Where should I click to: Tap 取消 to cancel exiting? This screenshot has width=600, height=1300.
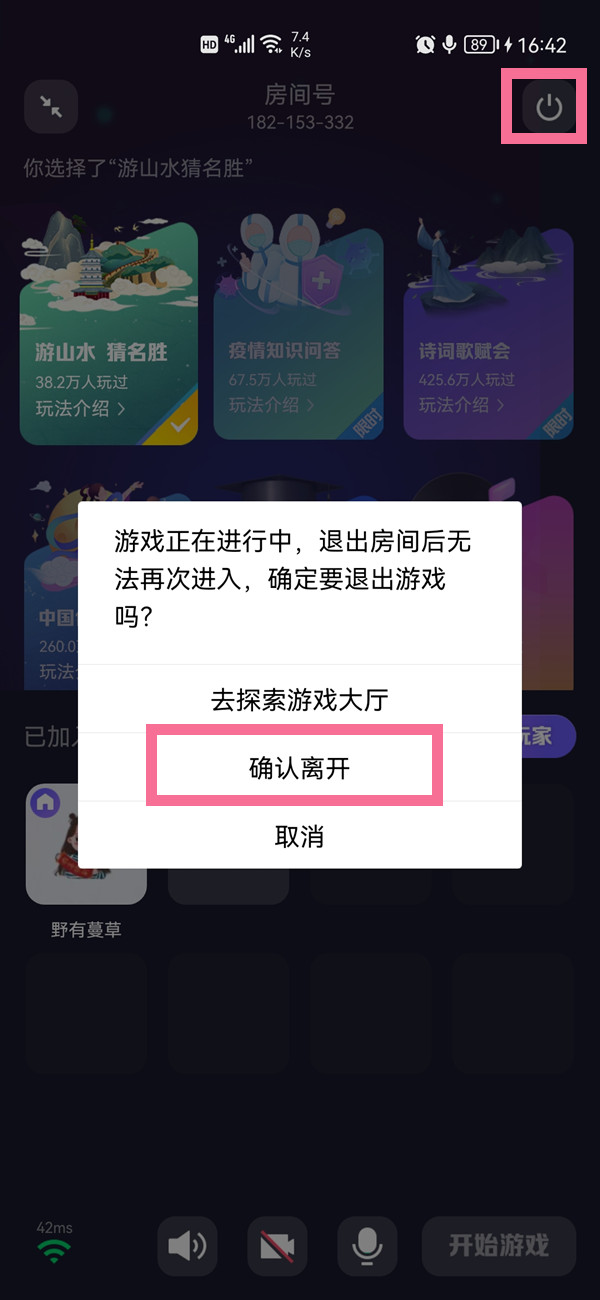tap(299, 836)
